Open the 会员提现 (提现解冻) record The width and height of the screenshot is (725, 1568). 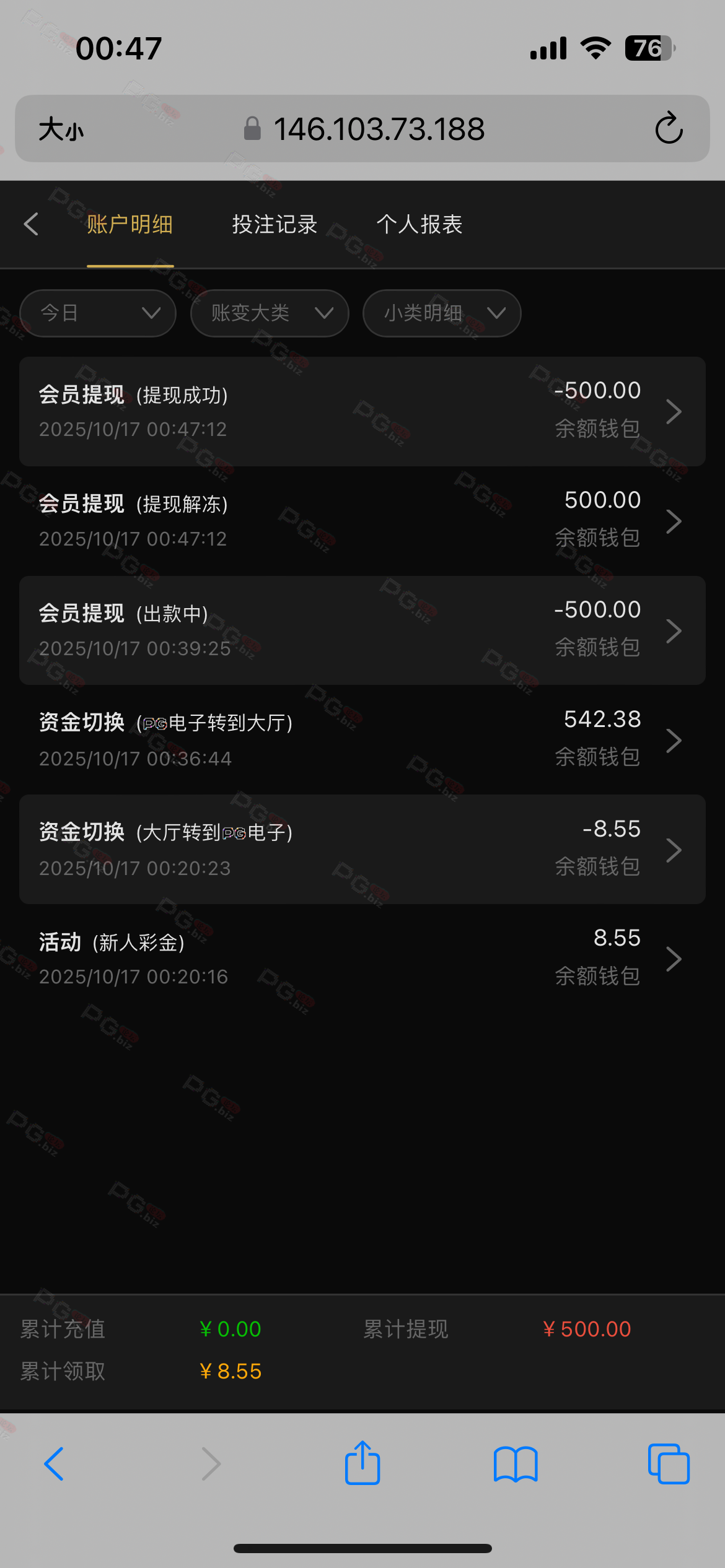point(362,521)
